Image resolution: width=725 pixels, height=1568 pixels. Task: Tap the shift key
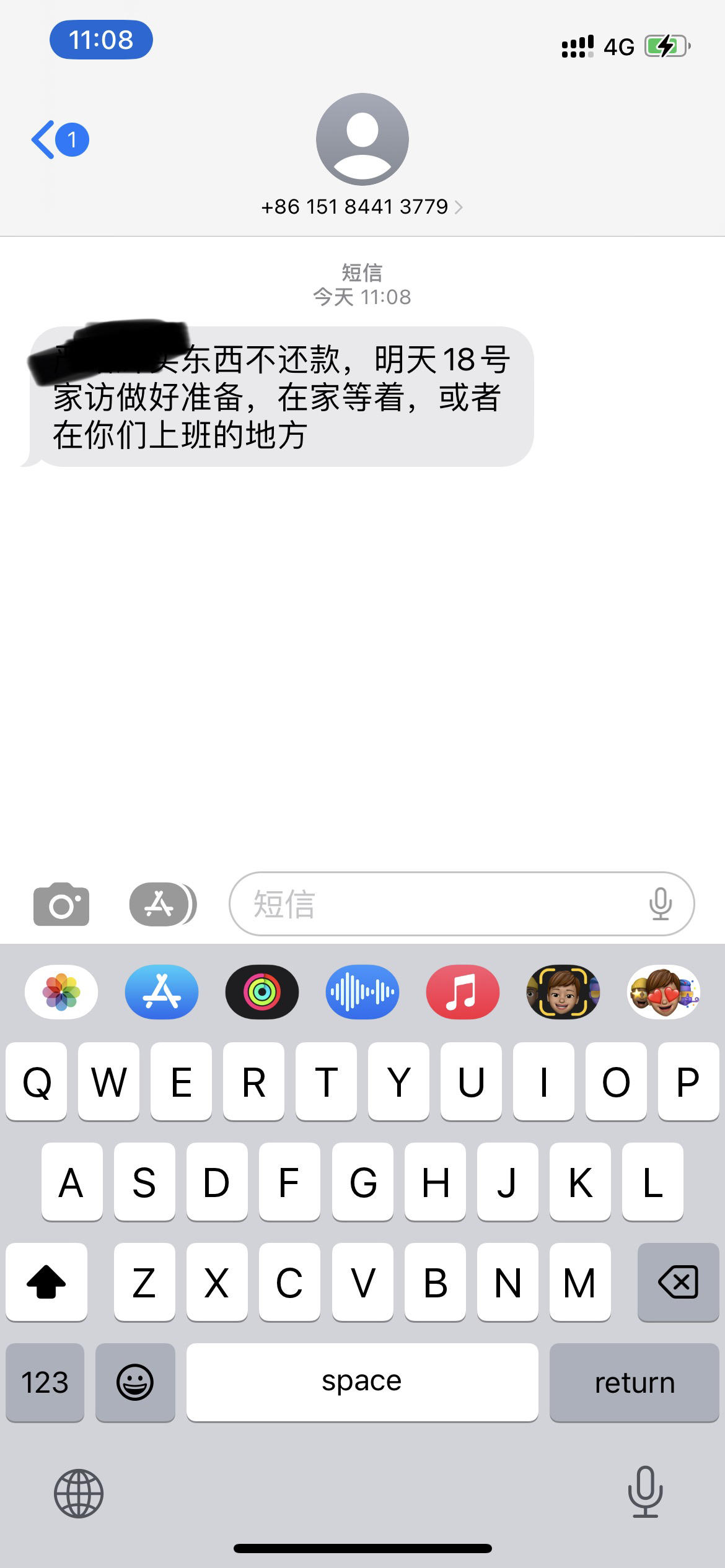point(46,1282)
